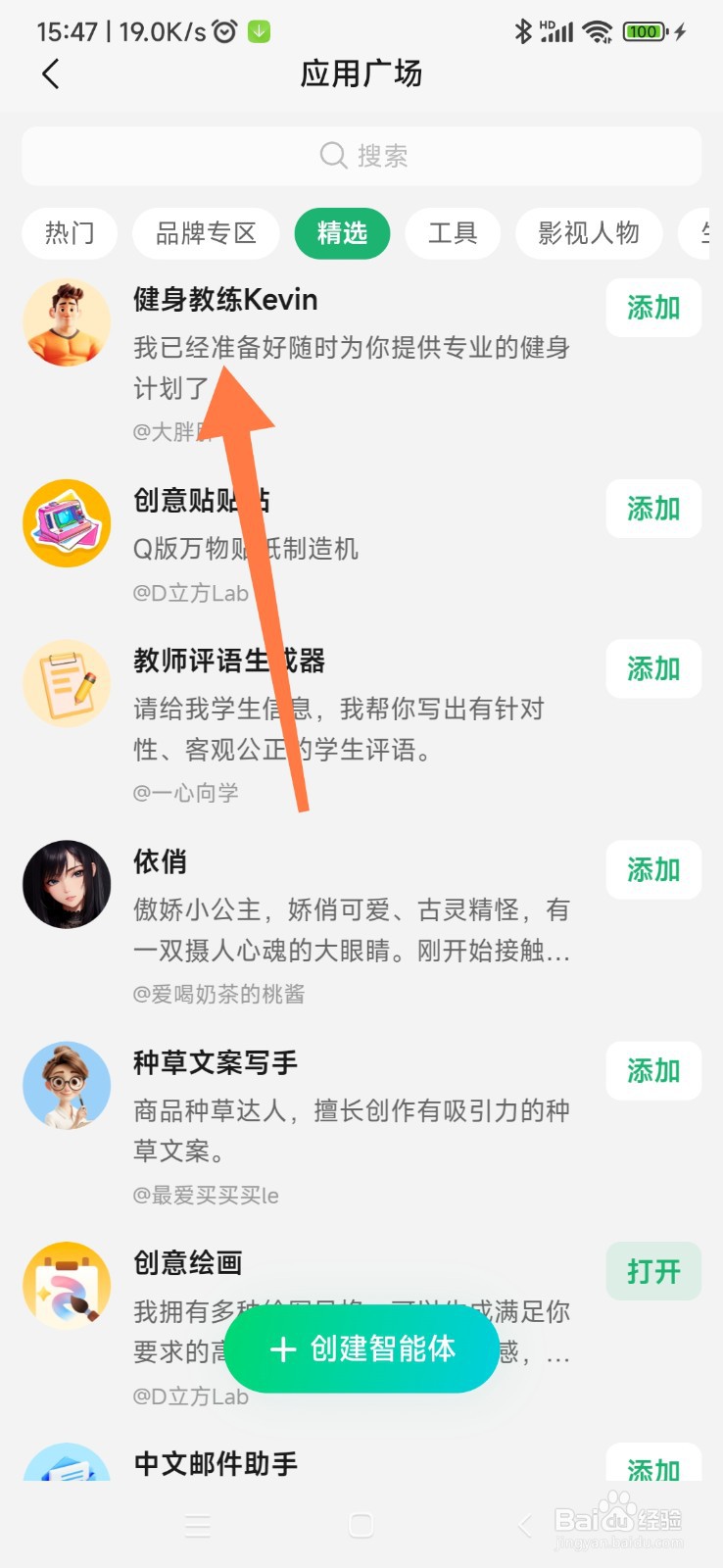Tap 打开 to launch 创意绘画
The width and height of the screenshot is (723, 1568).
pos(652,1271)
